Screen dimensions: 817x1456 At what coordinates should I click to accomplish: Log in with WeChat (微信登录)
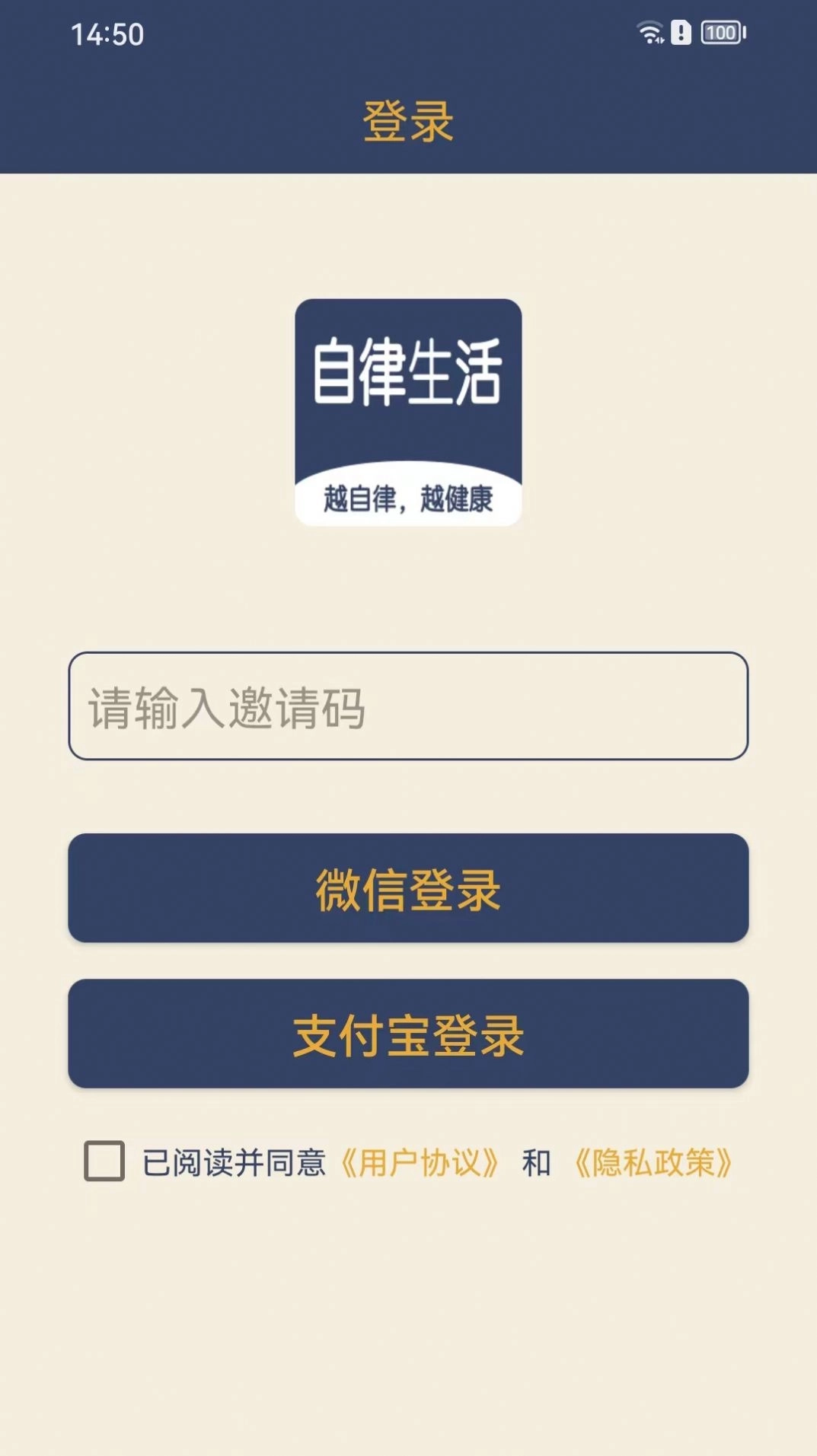pos(408,888)
